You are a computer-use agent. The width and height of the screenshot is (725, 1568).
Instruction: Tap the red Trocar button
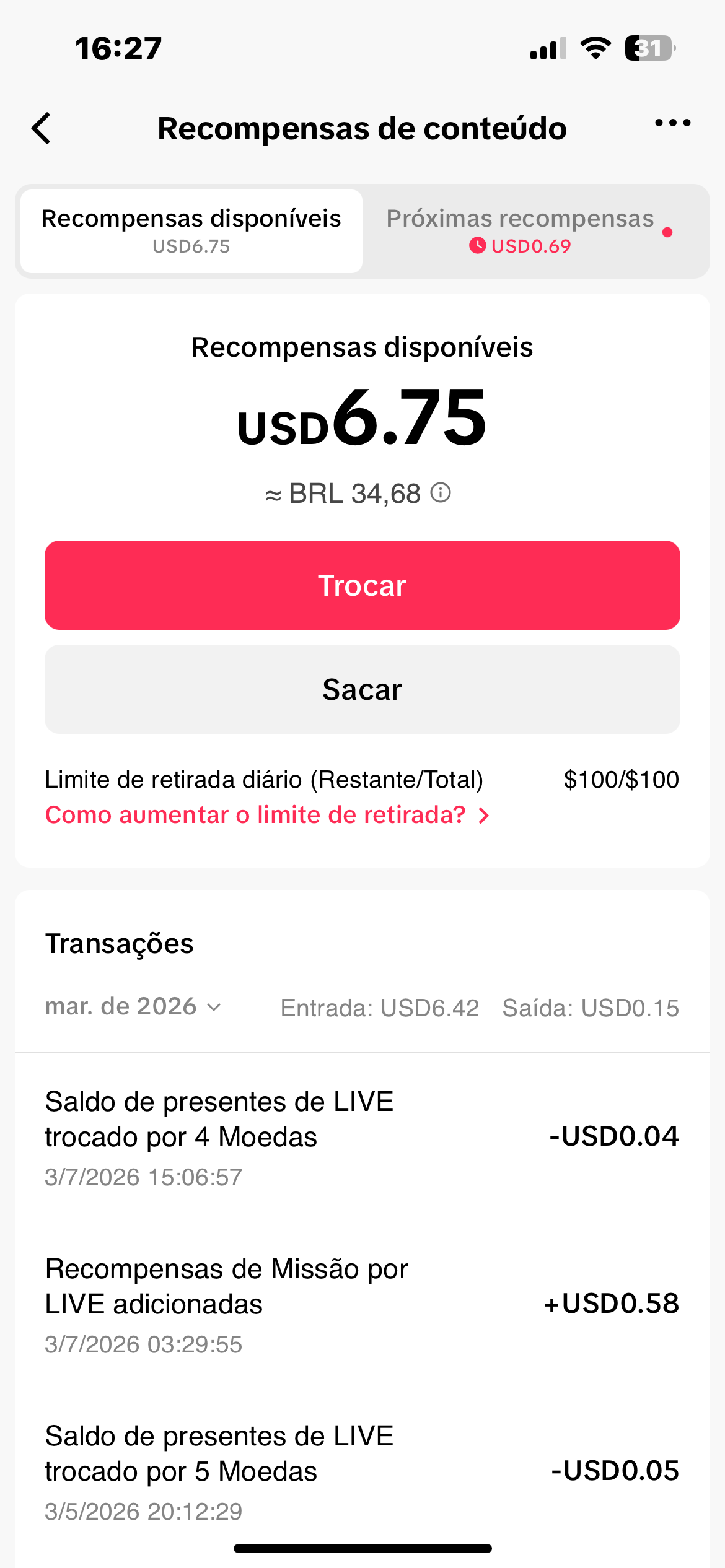[x=362, y=585]
